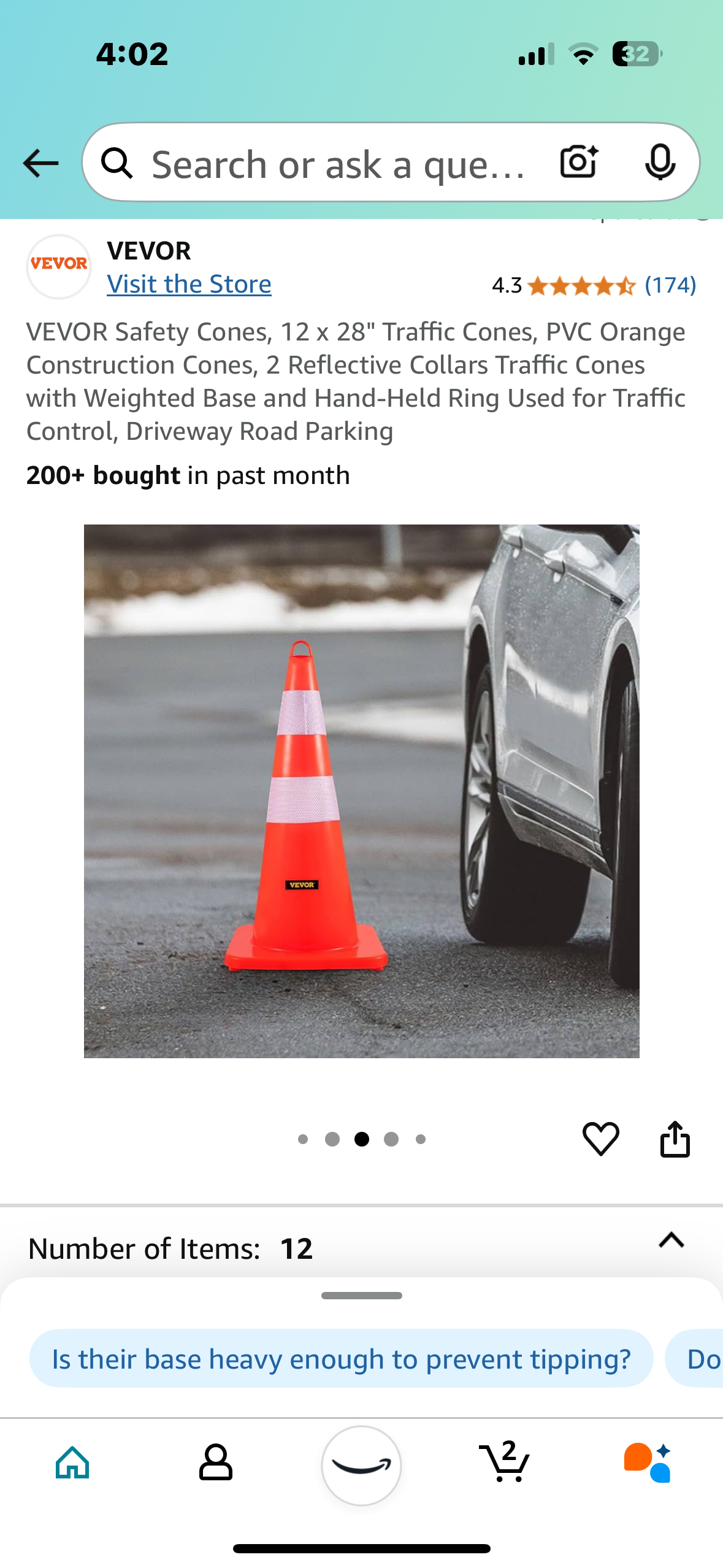Open camera lens search
The width and height of the screenshot is (723, 1568).
pyautogui.click(x=578, y=163)
